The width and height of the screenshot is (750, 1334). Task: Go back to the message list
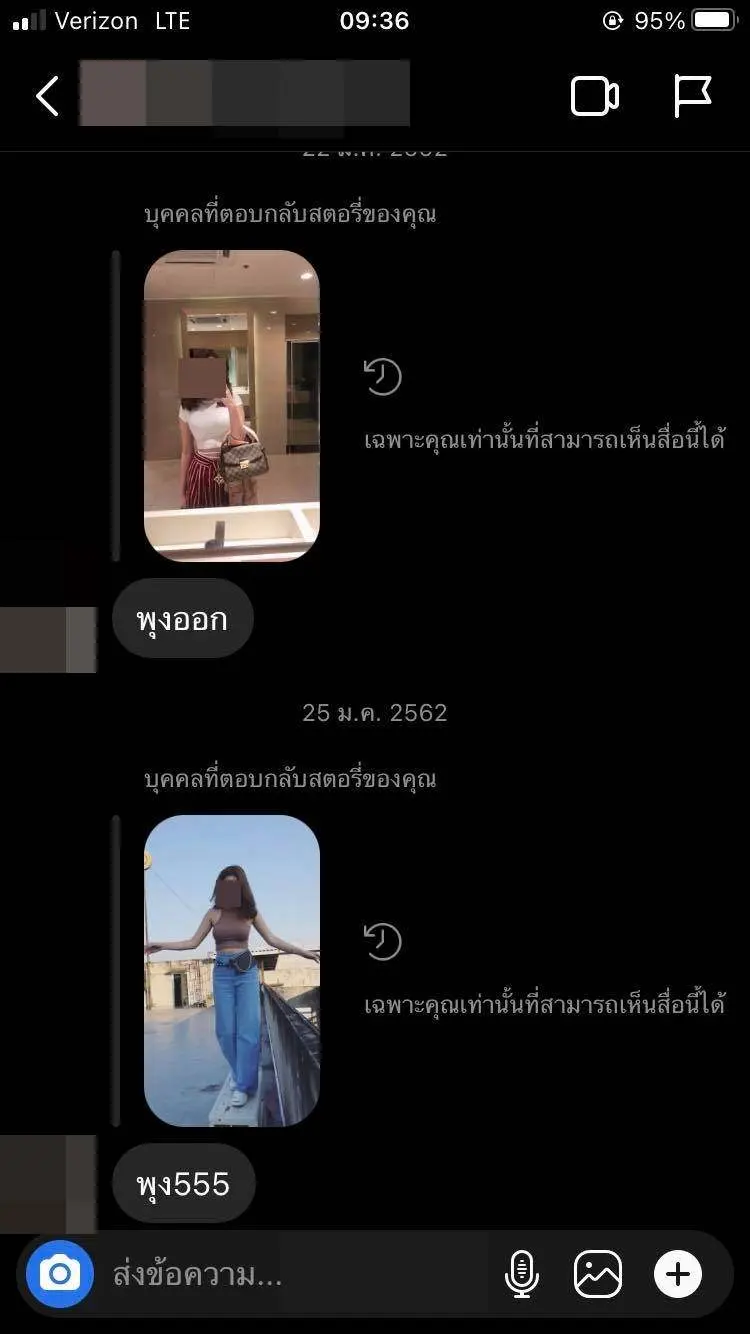tap(47, 96)
